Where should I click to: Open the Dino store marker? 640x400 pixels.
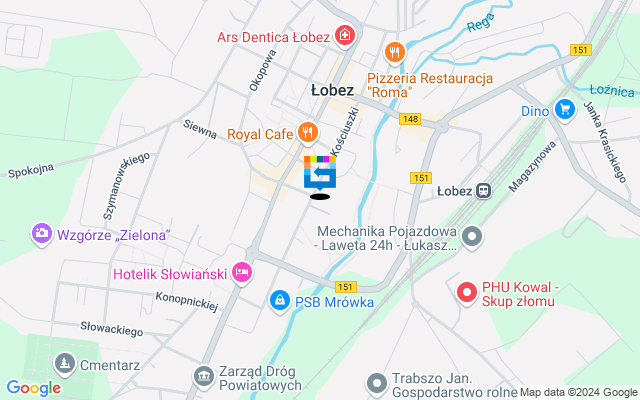[x=566, y=109]
